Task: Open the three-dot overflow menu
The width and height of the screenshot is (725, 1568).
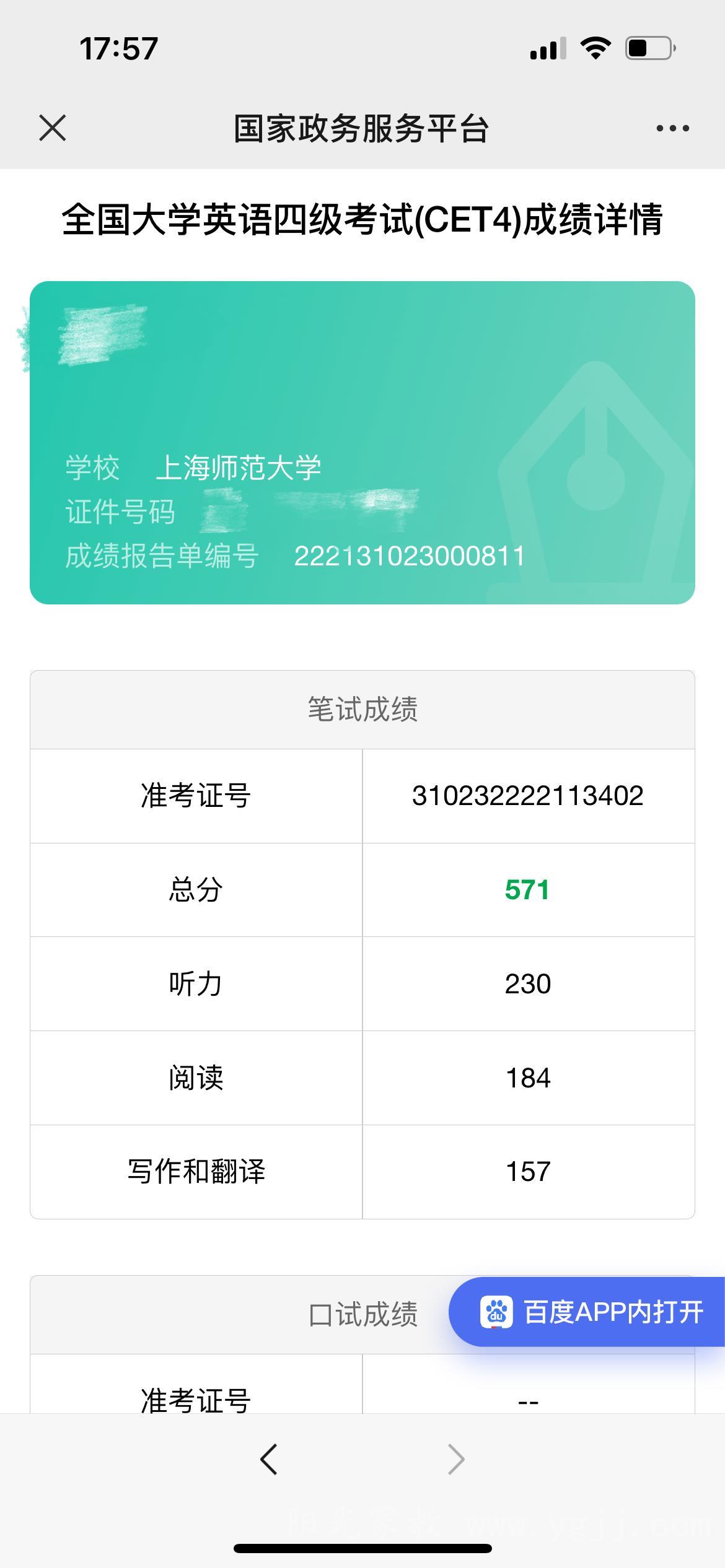Action: tap(672, 128)
